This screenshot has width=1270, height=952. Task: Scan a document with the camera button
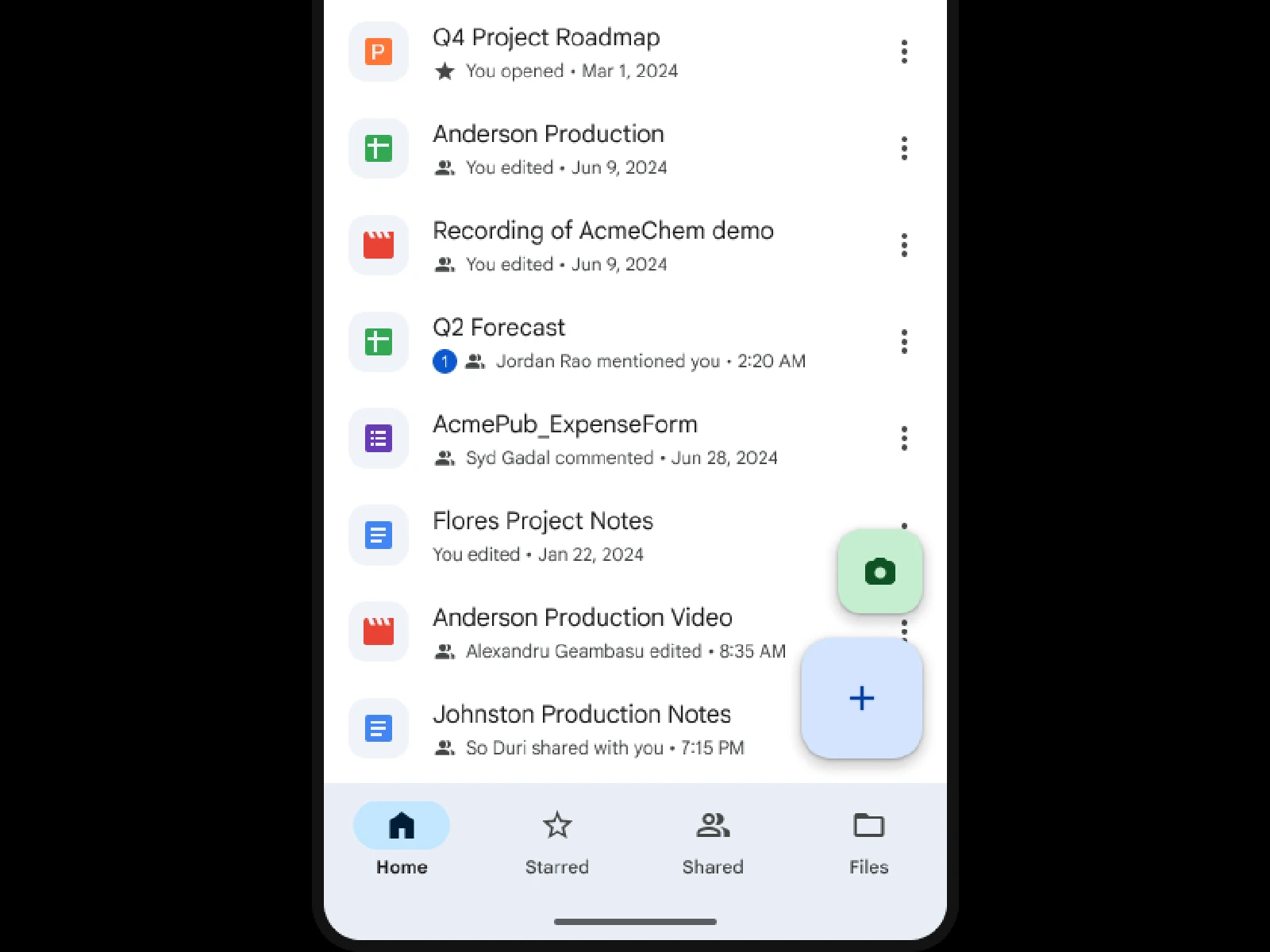(x=879, y=572)
